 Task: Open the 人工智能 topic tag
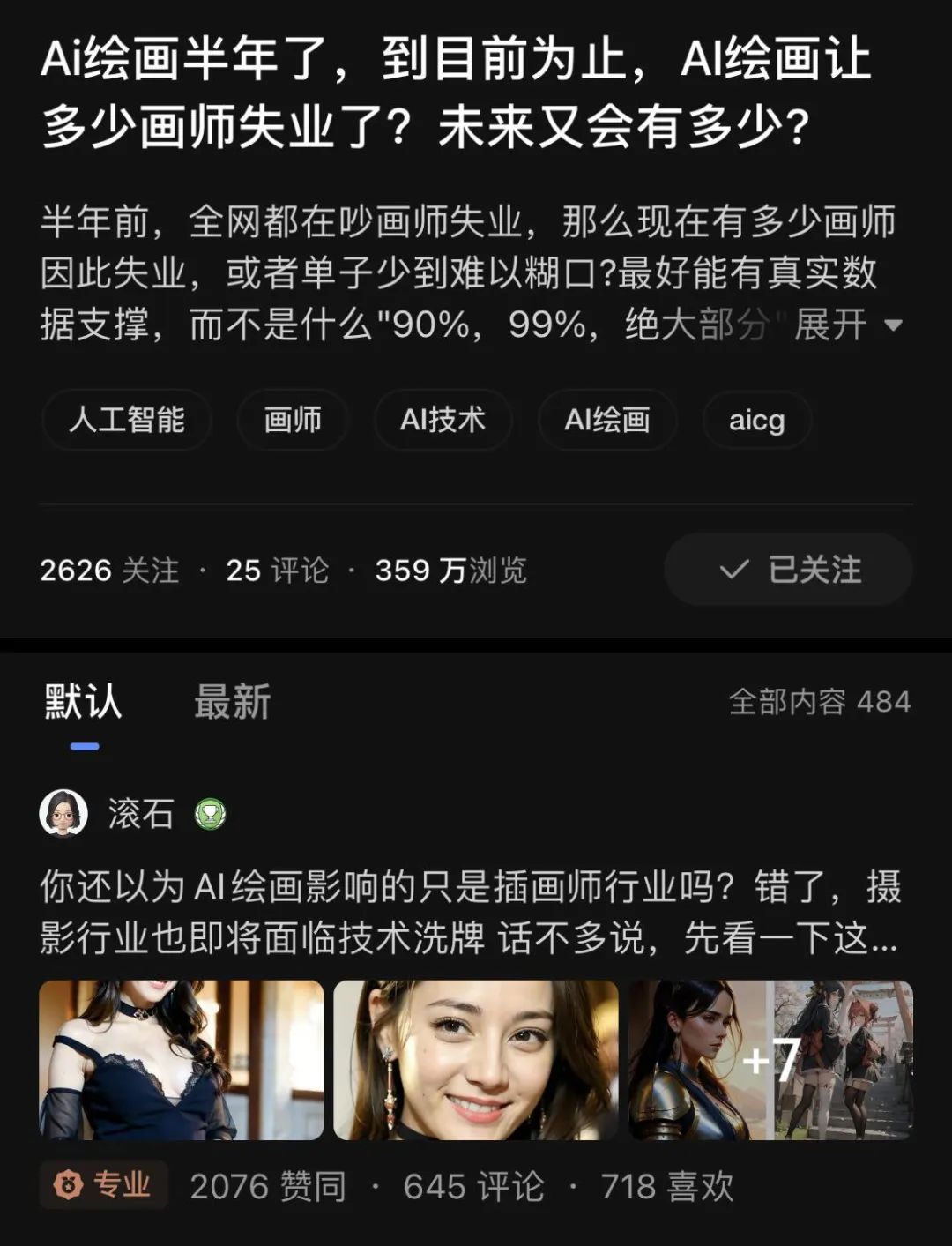126,422
